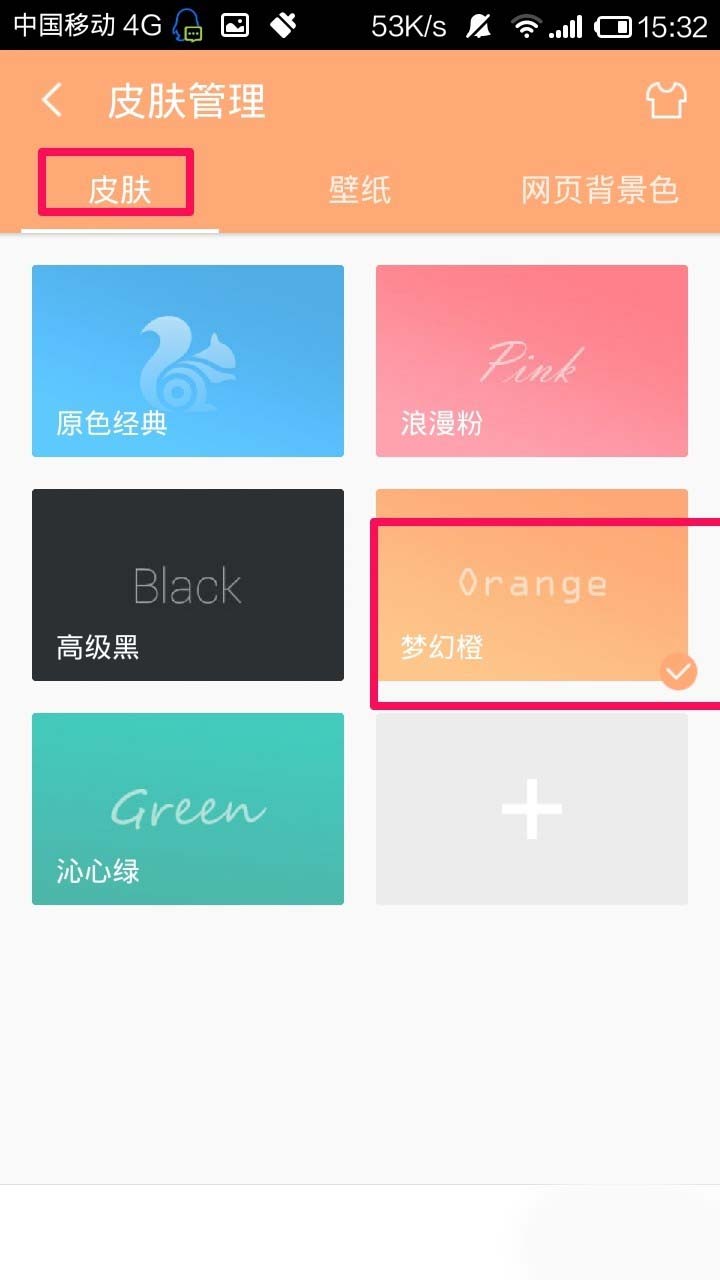720x1280 pixels.
Task: Select the 原色经典 blue skin
Action: 188,361
